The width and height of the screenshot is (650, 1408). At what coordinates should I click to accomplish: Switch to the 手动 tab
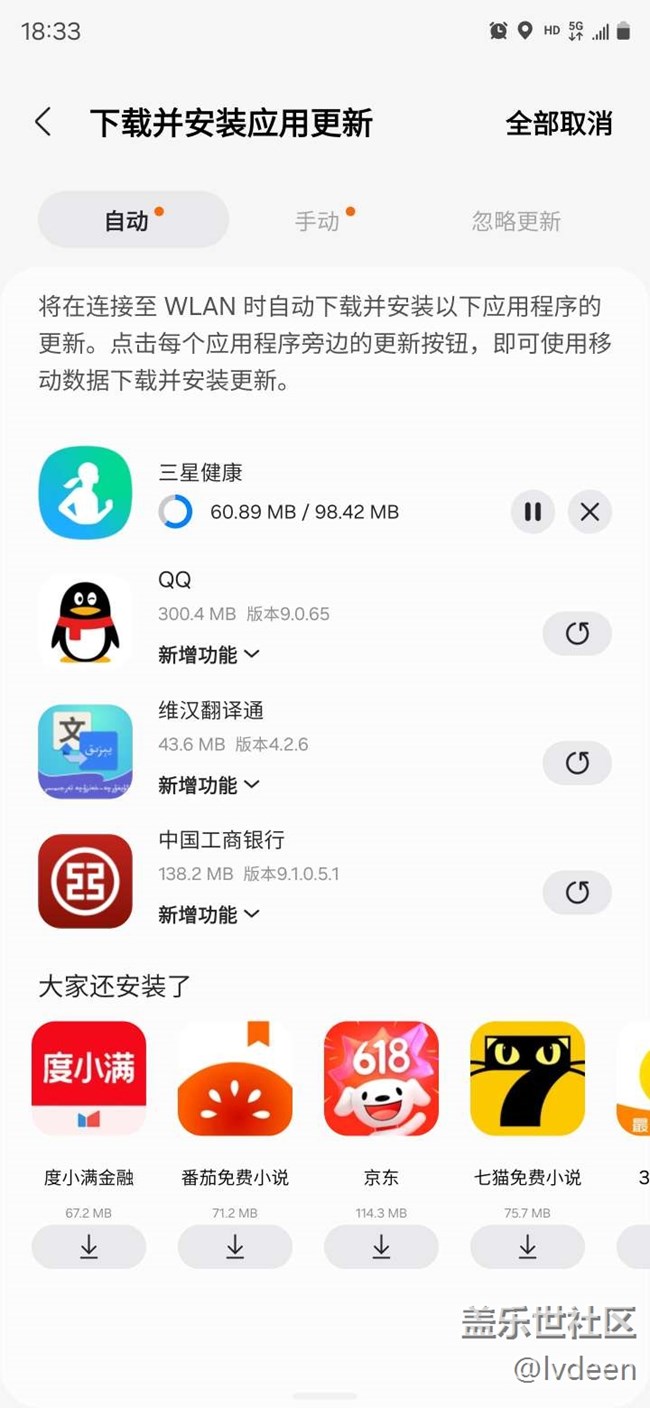pyautogui.click(x=318, y=220)
